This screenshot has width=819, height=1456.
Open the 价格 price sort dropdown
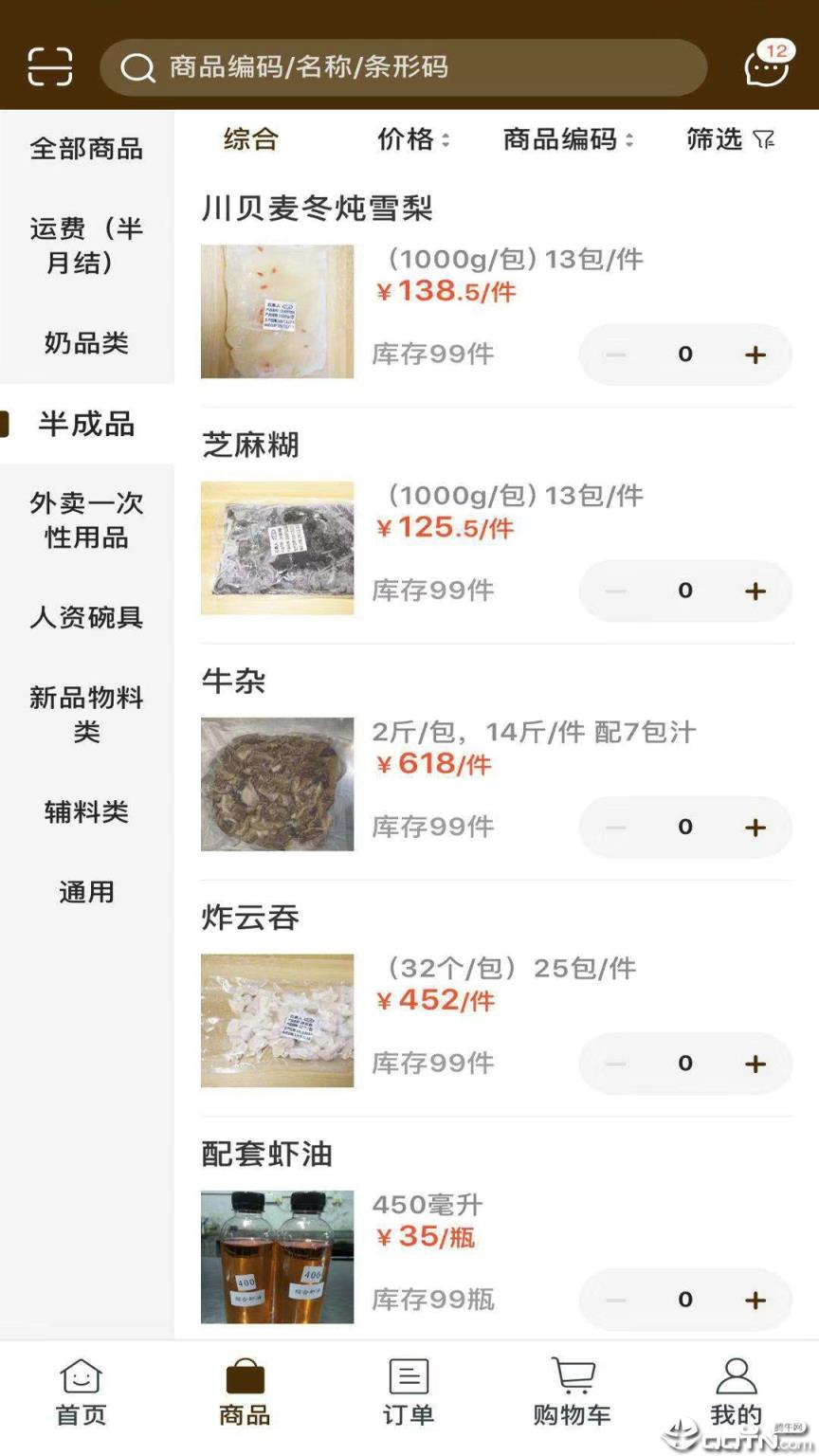411,139
